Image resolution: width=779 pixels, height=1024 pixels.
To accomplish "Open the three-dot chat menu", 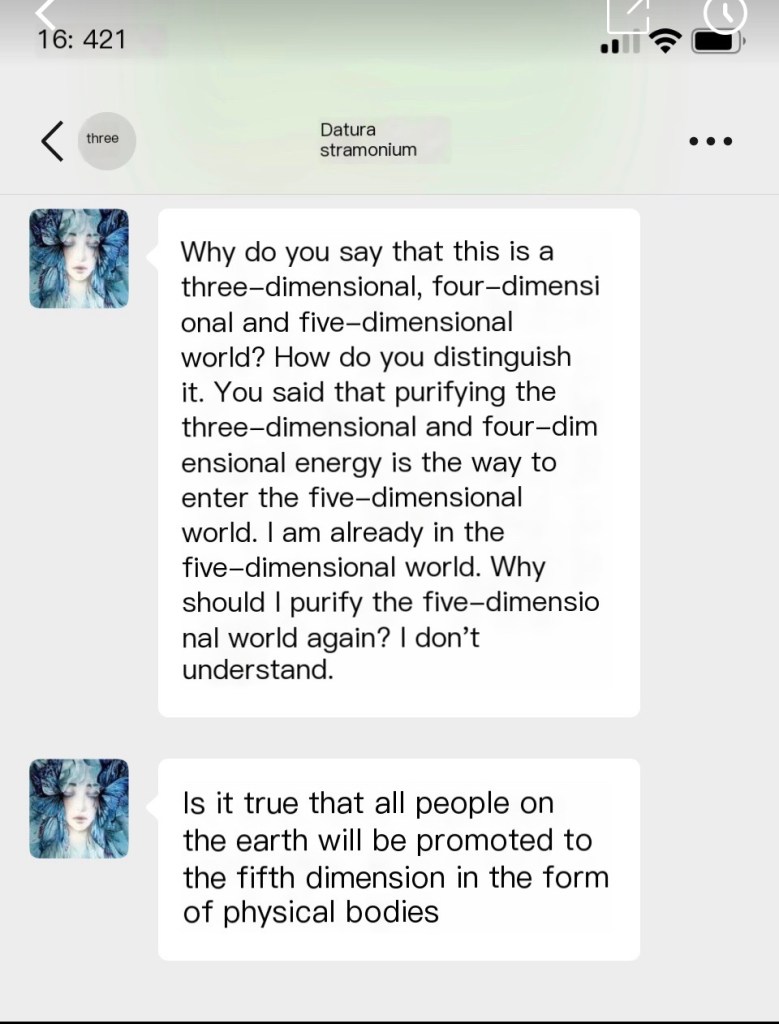I will [711, 141].
